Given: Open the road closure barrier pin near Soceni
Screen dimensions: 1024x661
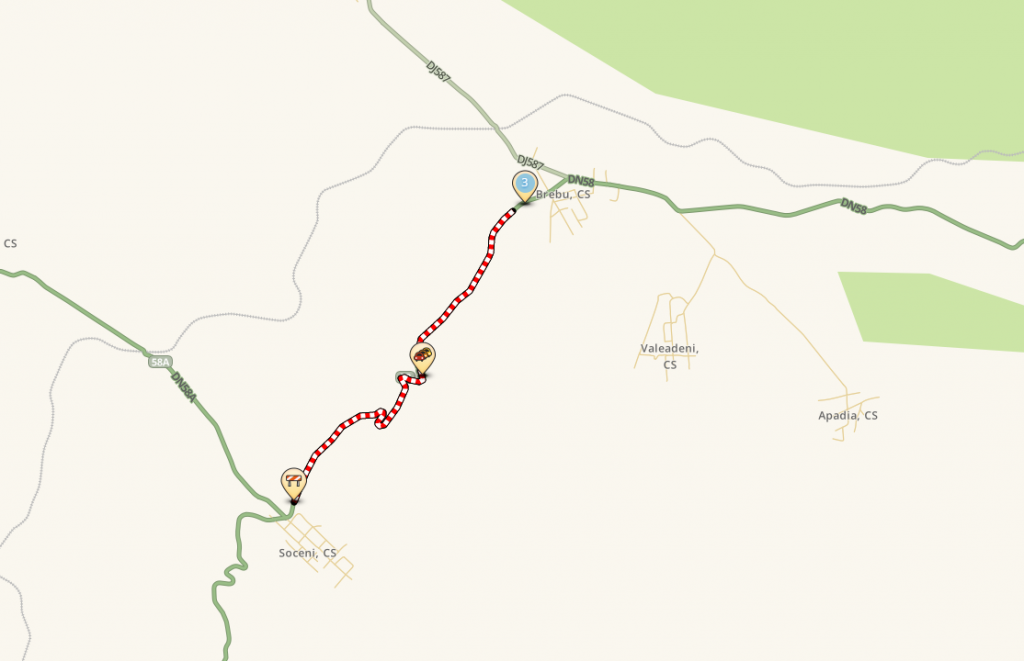Looking at the screenshot, I should 293,481.
